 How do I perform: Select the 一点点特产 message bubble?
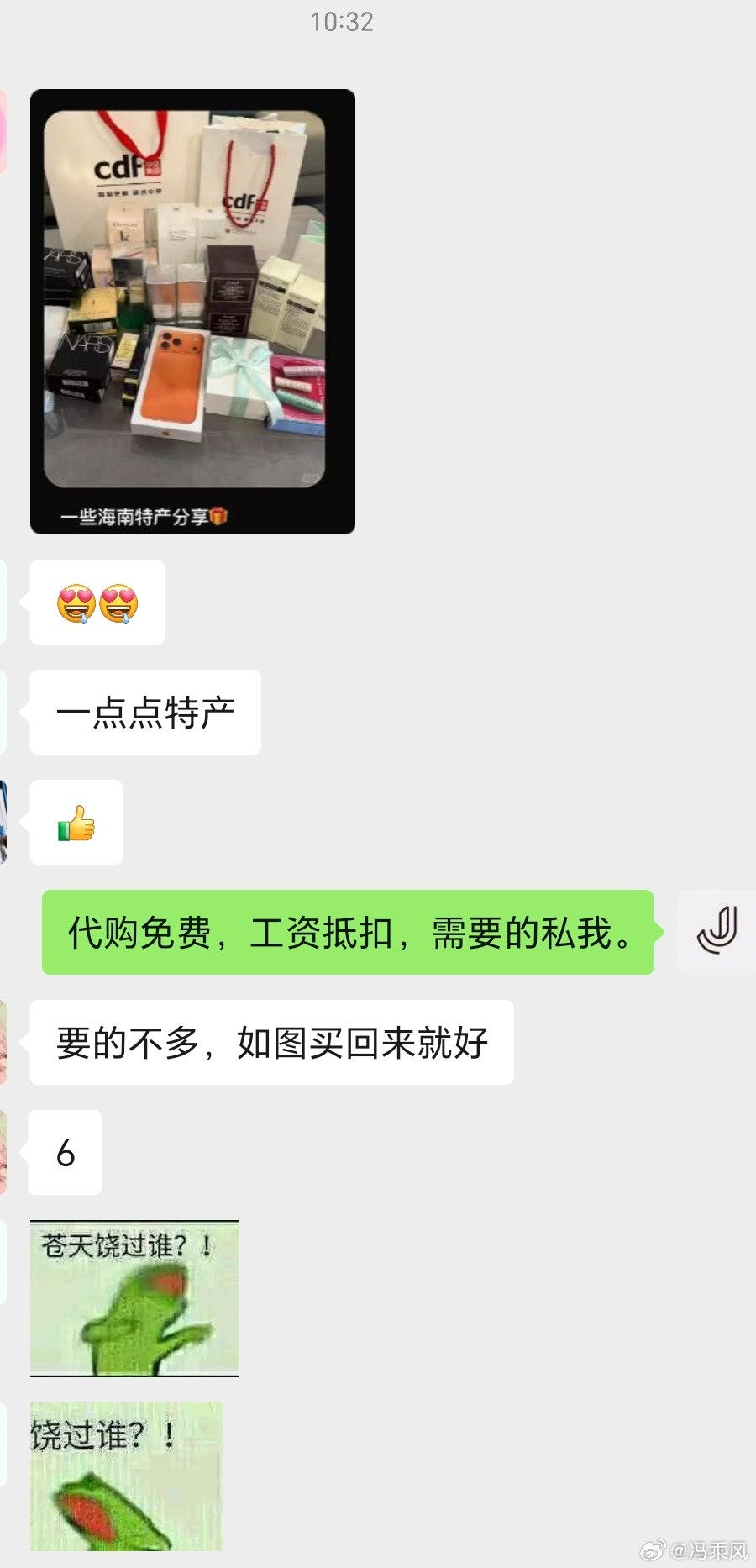point(144,713)
